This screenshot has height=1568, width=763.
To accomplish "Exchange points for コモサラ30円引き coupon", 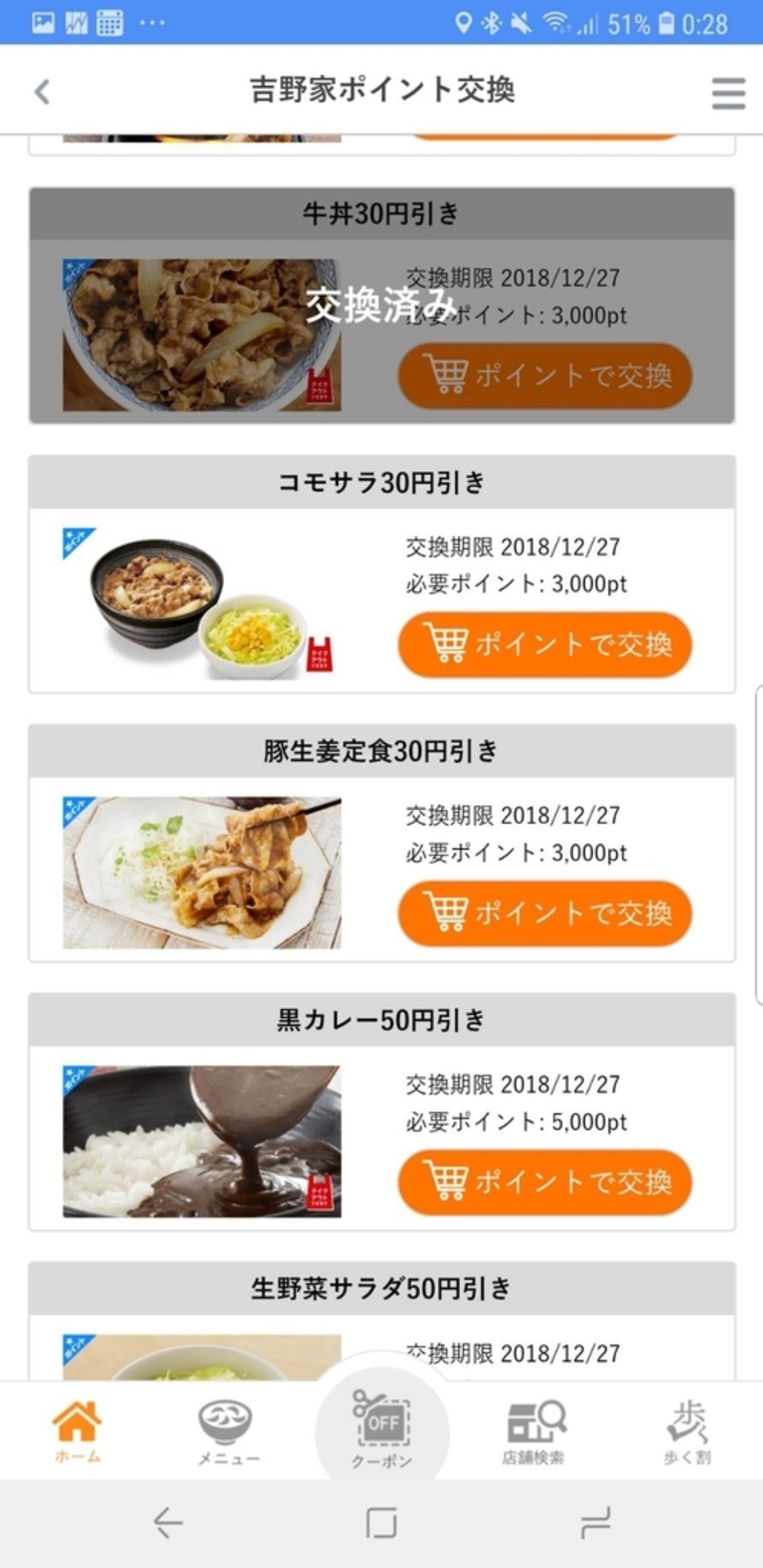I will click(545, 645).
